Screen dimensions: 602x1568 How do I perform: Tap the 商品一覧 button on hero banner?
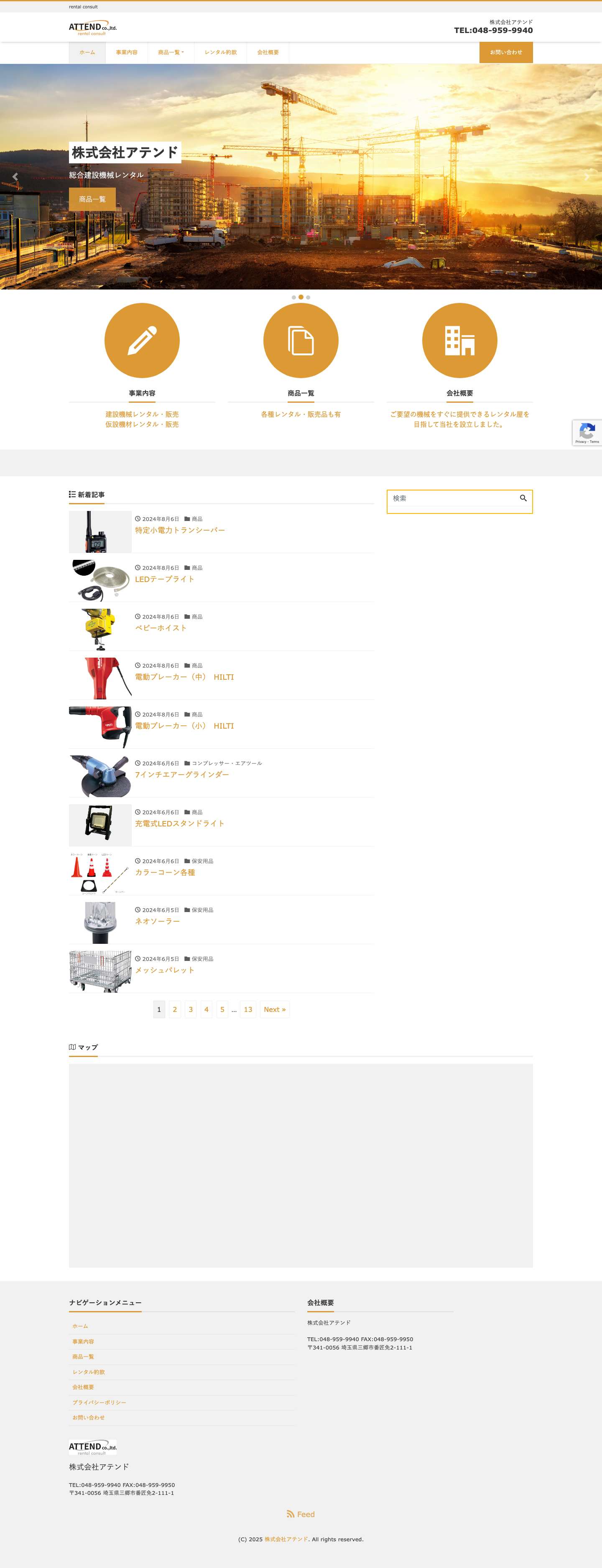92,199
